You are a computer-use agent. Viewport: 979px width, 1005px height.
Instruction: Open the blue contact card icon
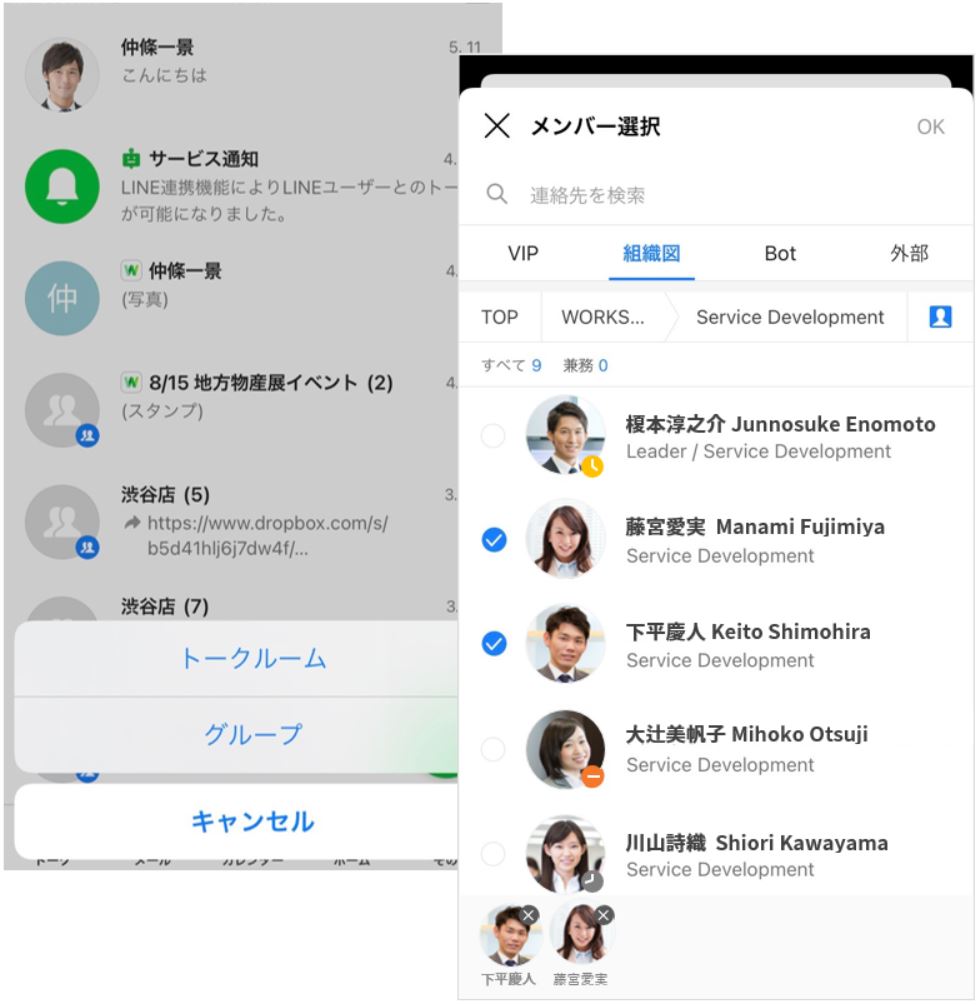940,317
